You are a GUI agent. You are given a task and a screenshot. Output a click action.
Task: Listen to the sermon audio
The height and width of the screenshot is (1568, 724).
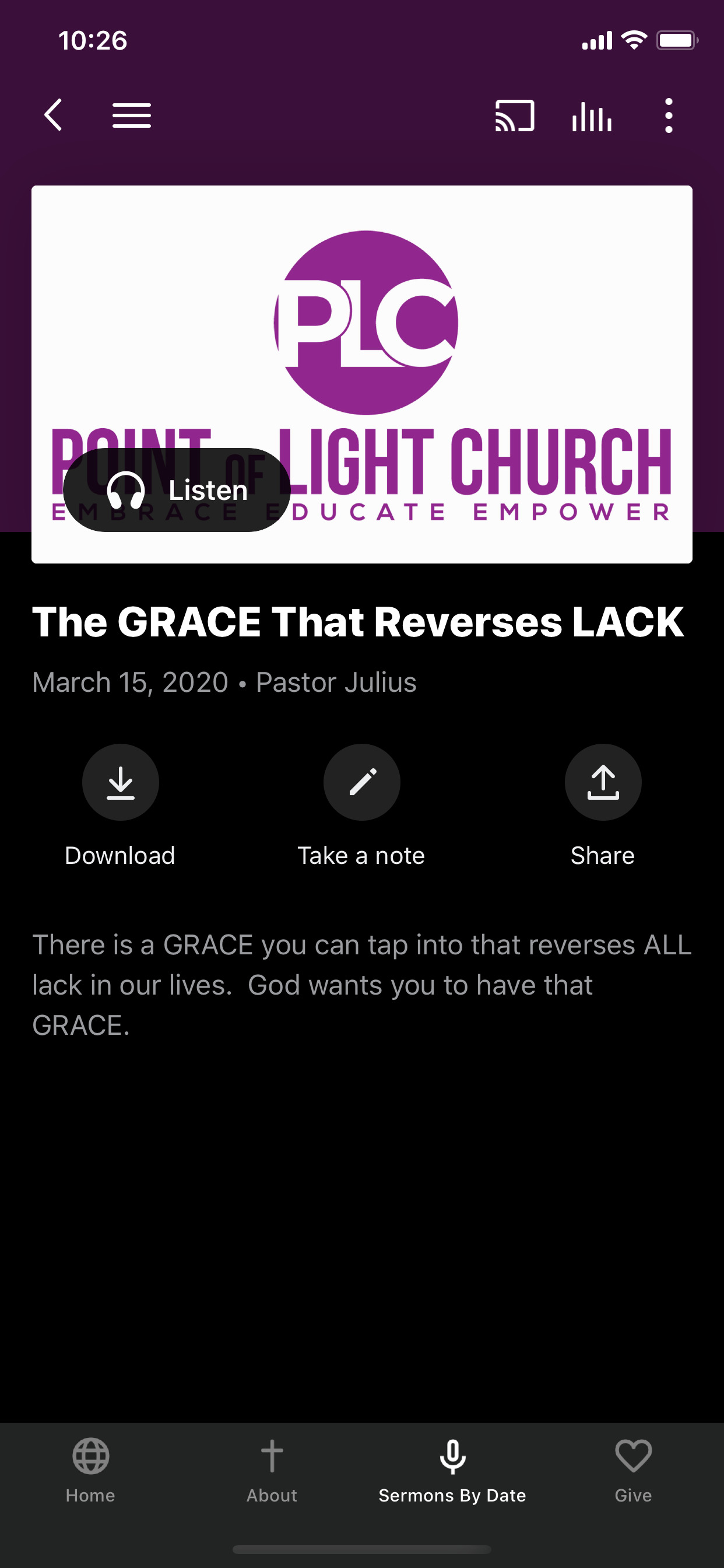(x=177, y=490)
